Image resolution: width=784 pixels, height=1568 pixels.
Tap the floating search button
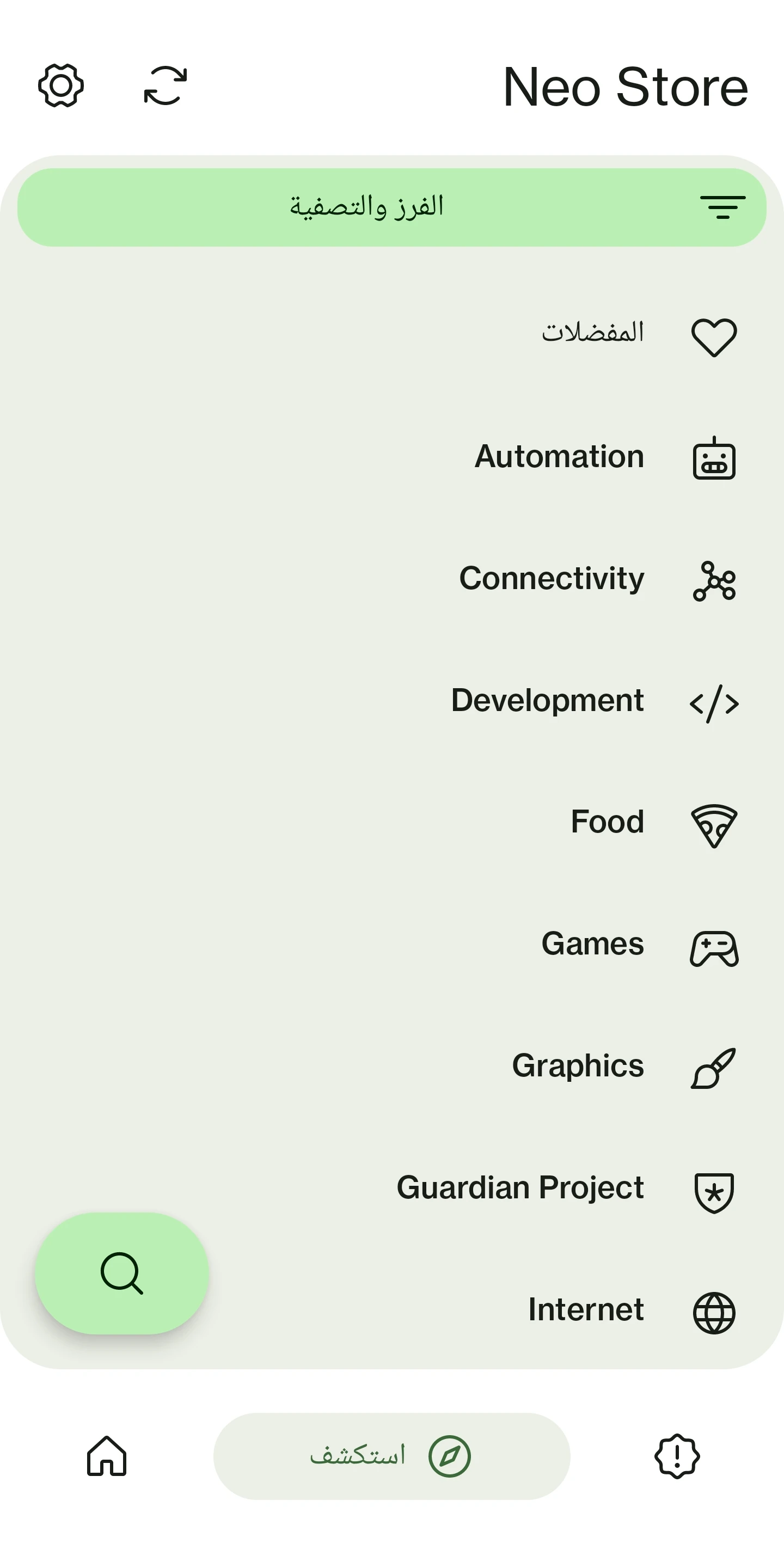click(x=122, y=1273)
